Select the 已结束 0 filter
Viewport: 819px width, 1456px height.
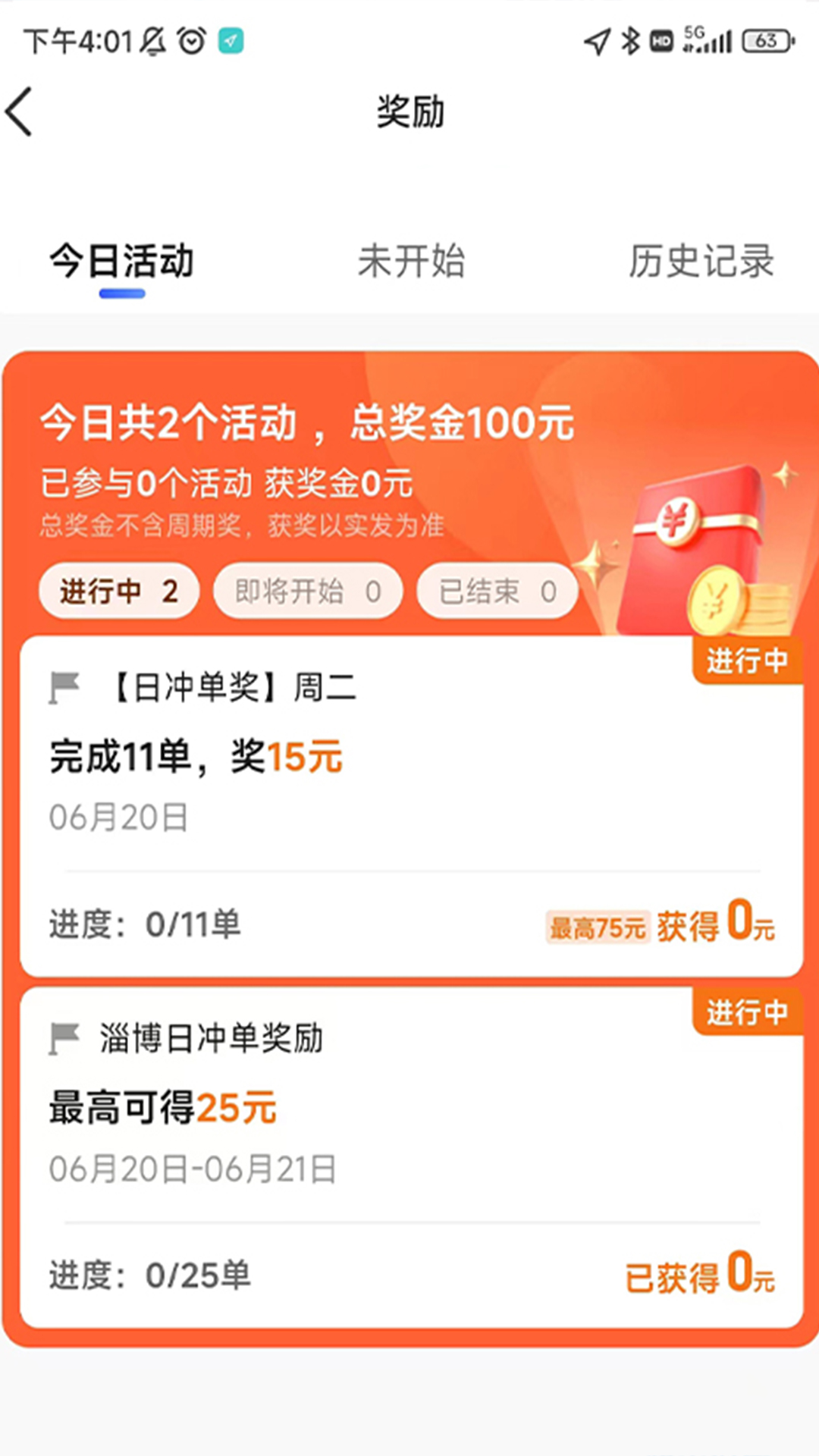point(497,591)
